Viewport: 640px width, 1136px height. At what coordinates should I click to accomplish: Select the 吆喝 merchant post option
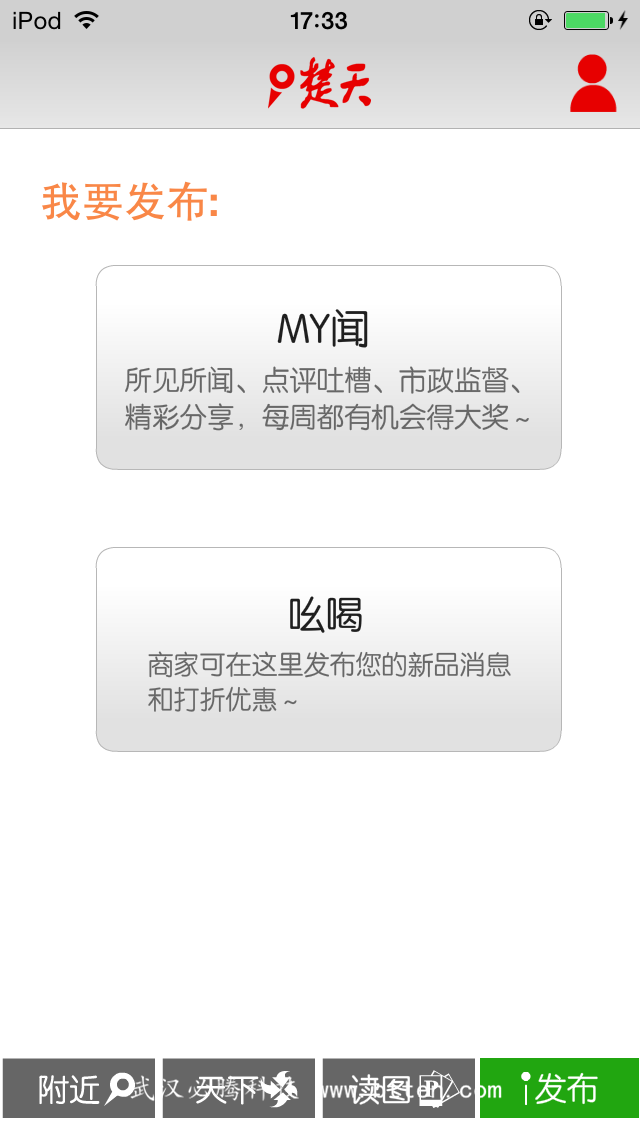[328, 649]
